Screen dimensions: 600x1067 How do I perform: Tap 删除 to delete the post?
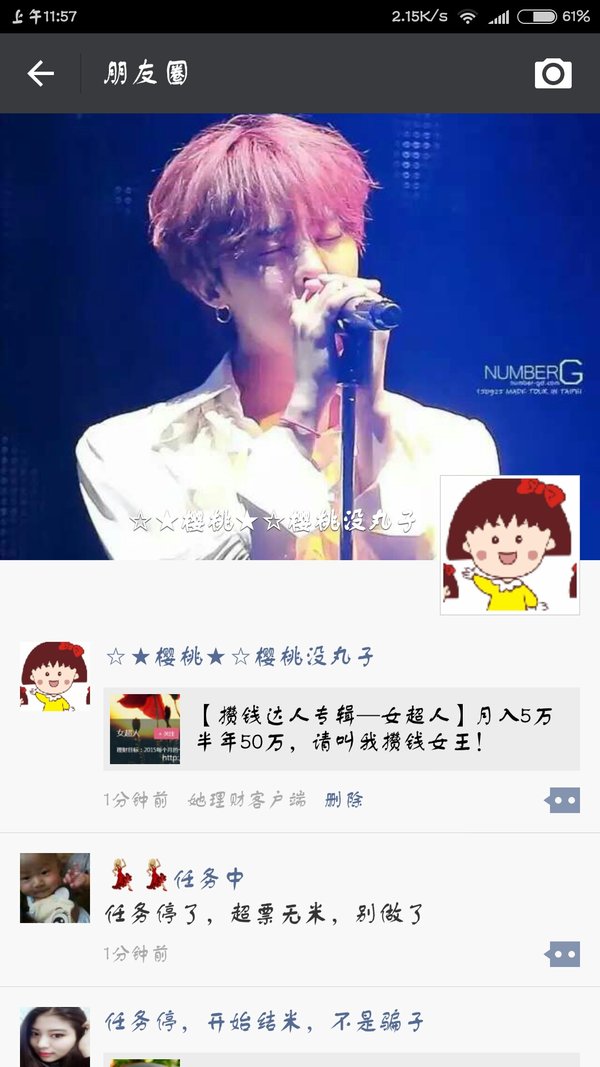344,800
